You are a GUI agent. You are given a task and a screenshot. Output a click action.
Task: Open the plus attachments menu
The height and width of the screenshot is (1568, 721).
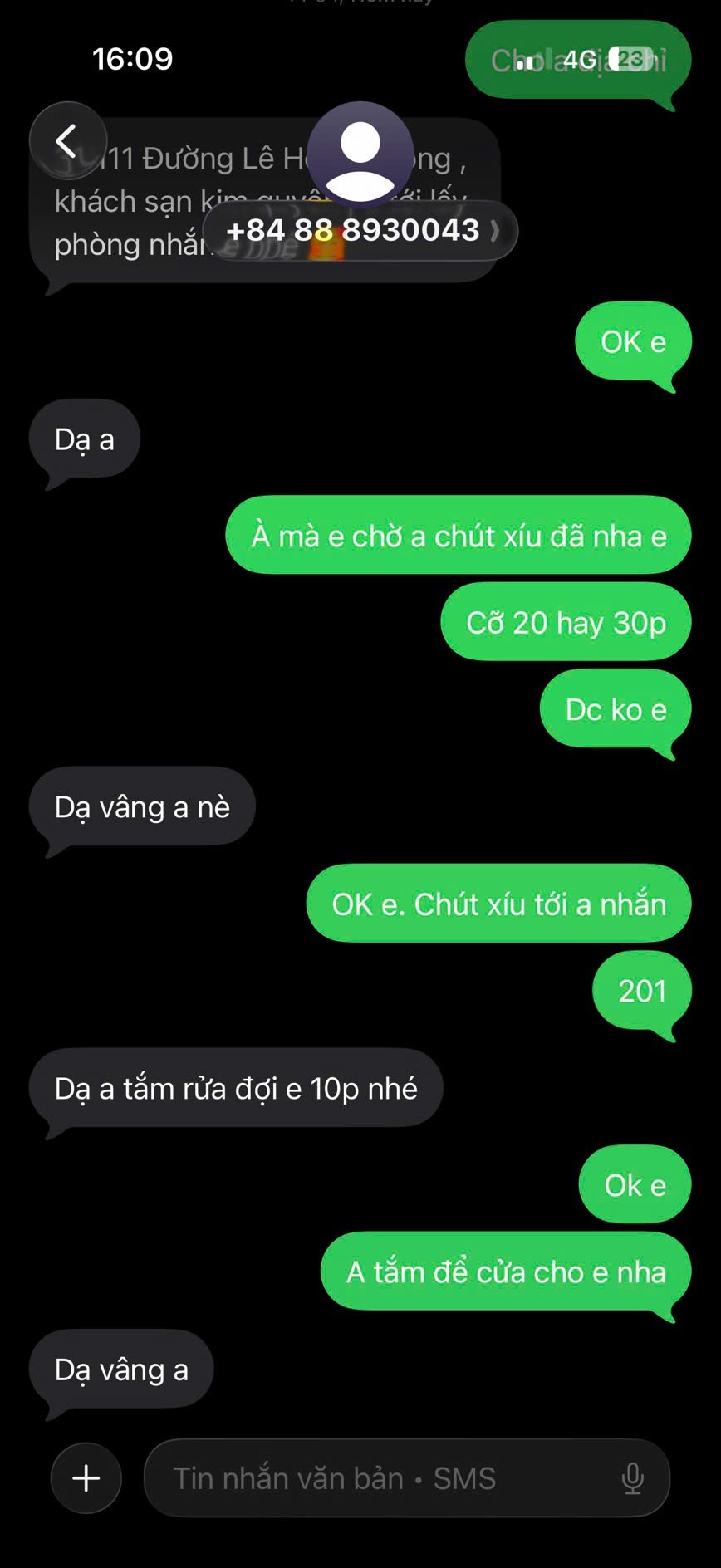[86, 1477]
